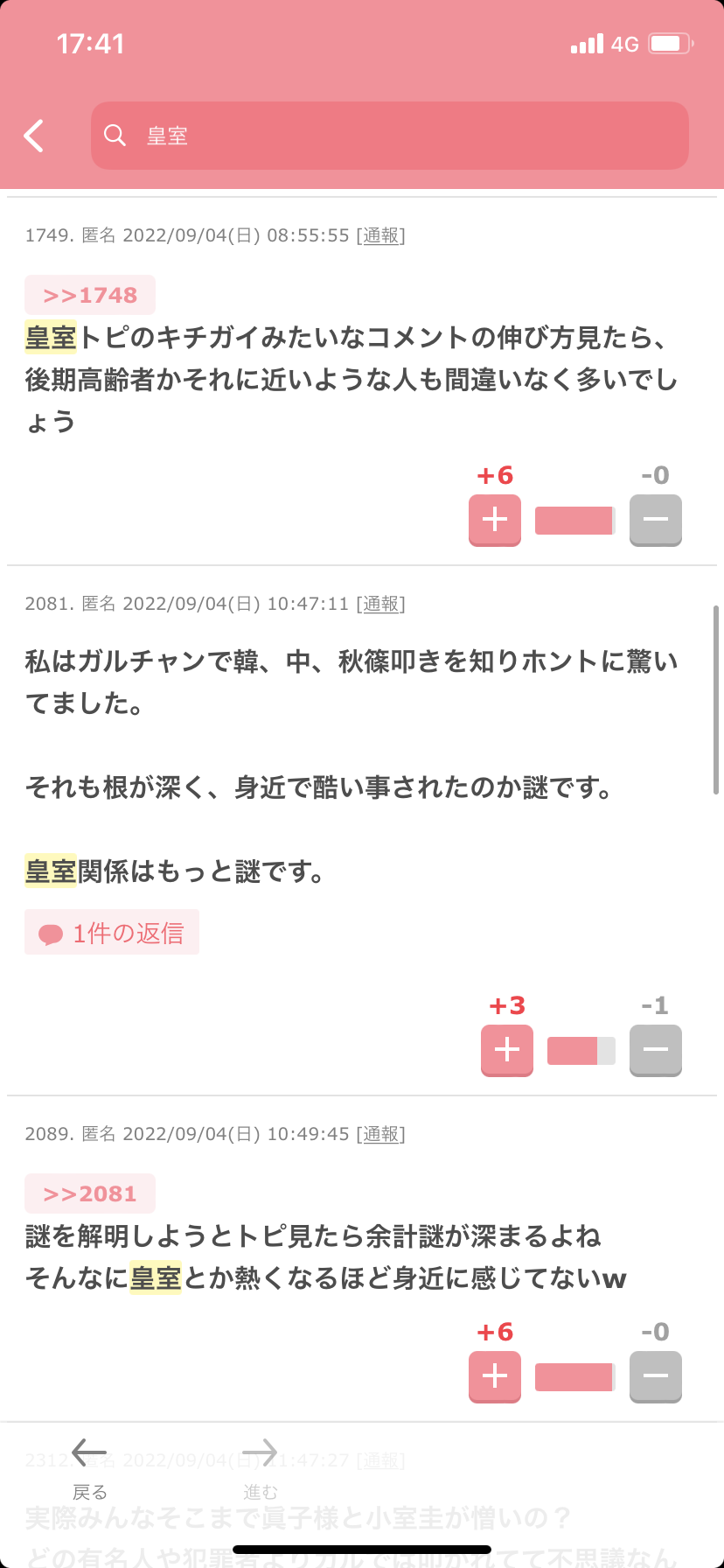Viewport: 724px width, 1568px height.
Task: Tap the magnifying glass in the search bar
Action: 115,136
